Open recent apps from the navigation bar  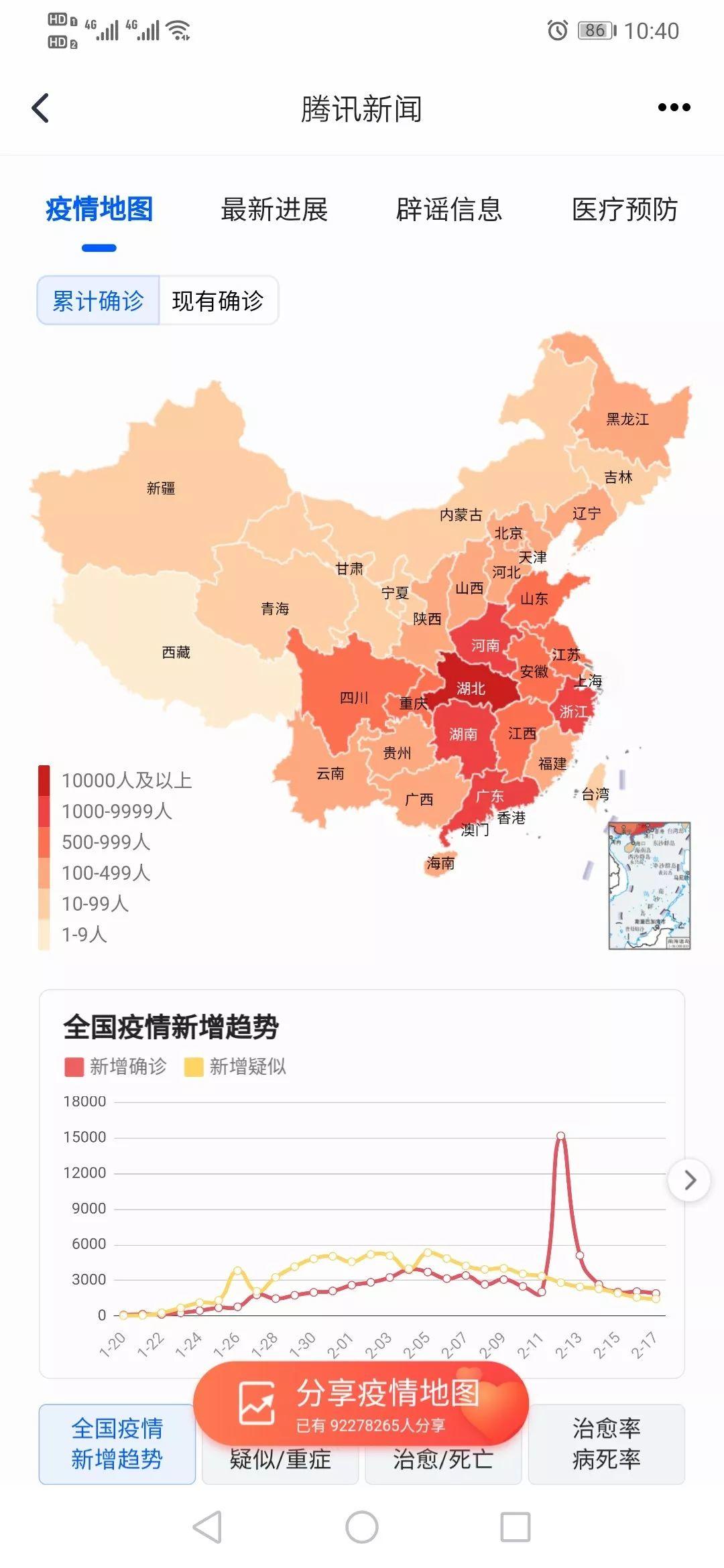516,1528
